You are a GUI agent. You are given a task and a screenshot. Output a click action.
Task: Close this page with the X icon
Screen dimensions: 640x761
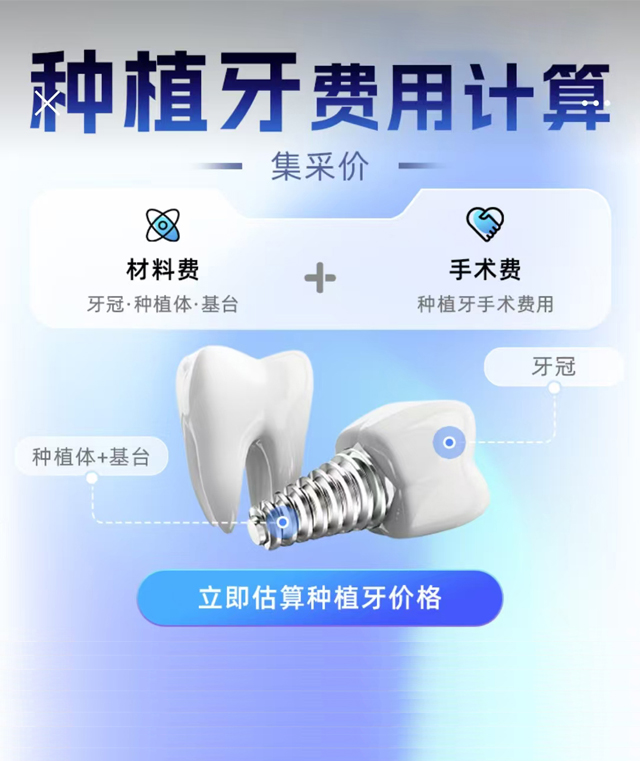point(46,103)
